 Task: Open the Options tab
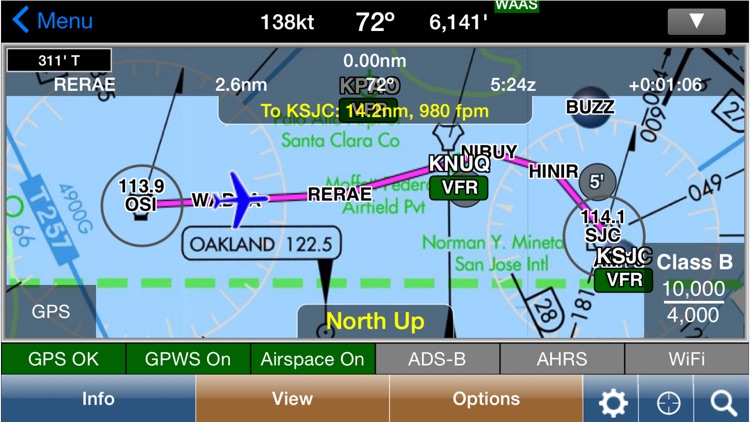pos(486,399)
